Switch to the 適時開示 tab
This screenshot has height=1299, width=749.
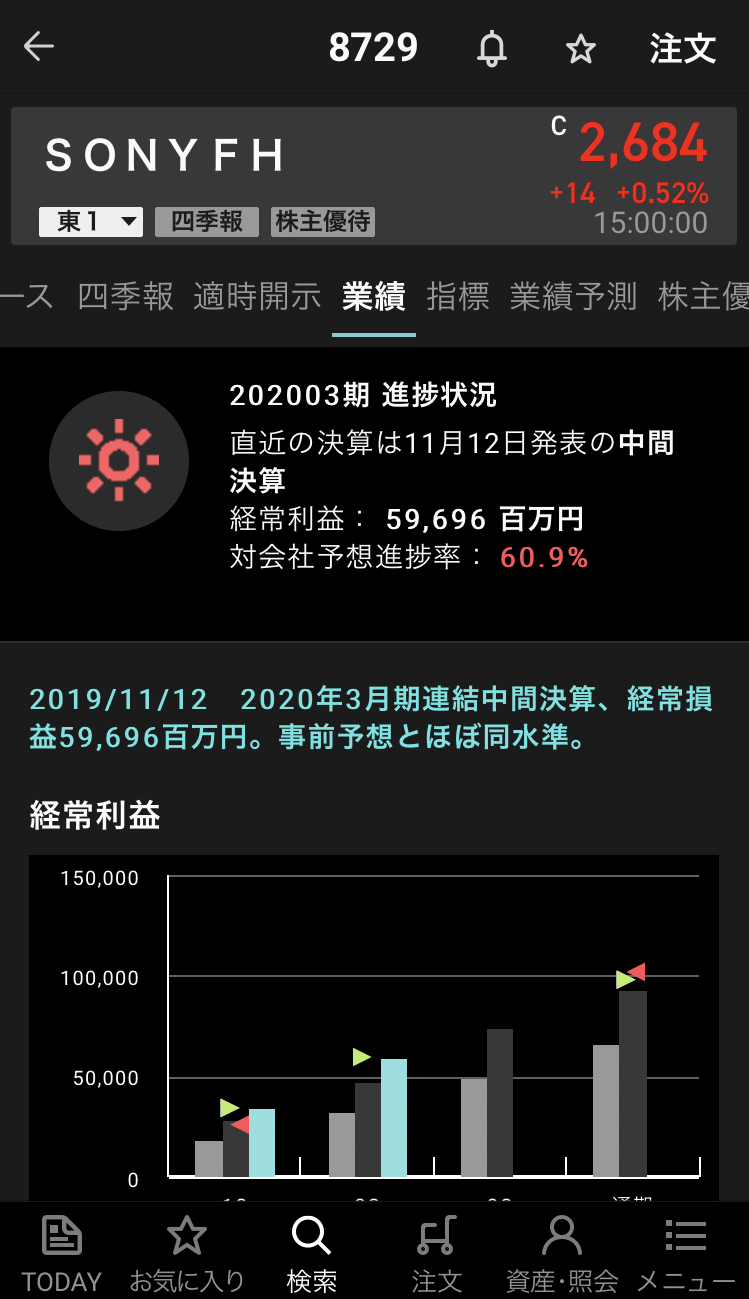tap(257, 296)
